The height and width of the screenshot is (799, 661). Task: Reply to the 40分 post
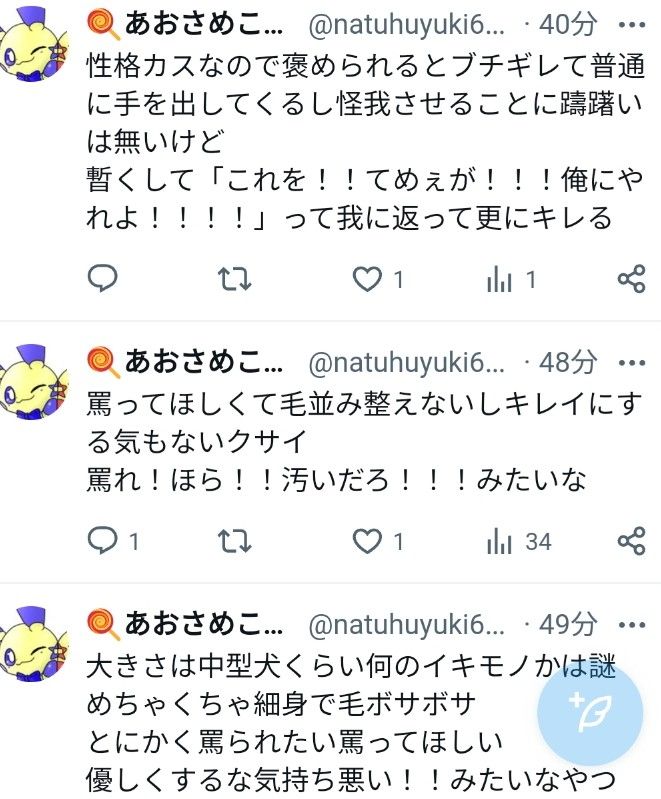(x=102, y=278)
